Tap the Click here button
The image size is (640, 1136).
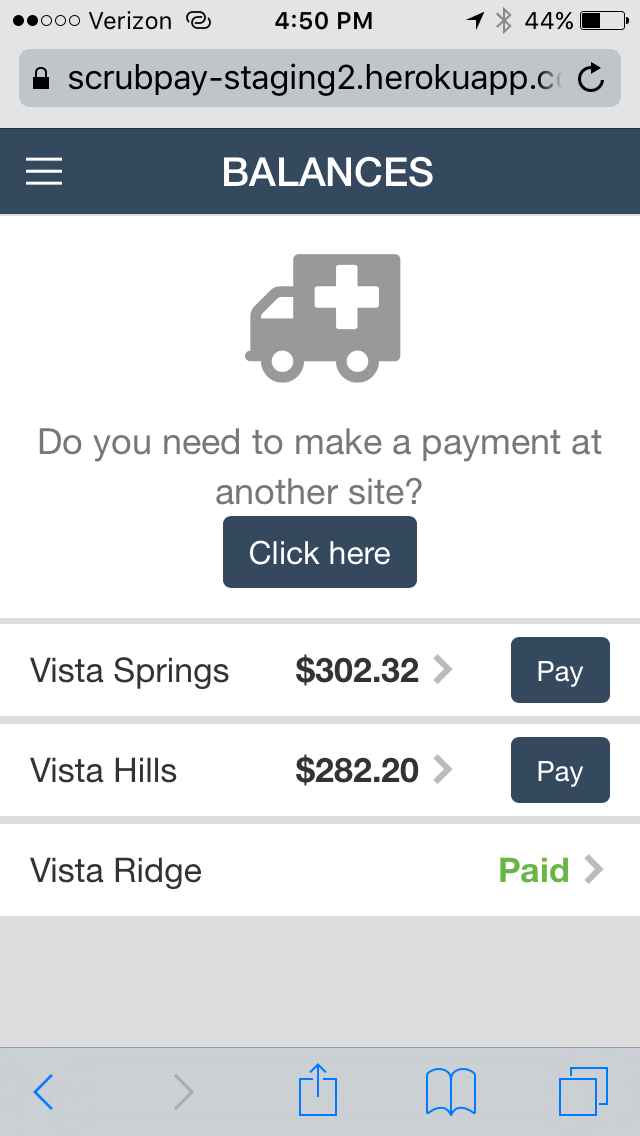tap(319, 553)
